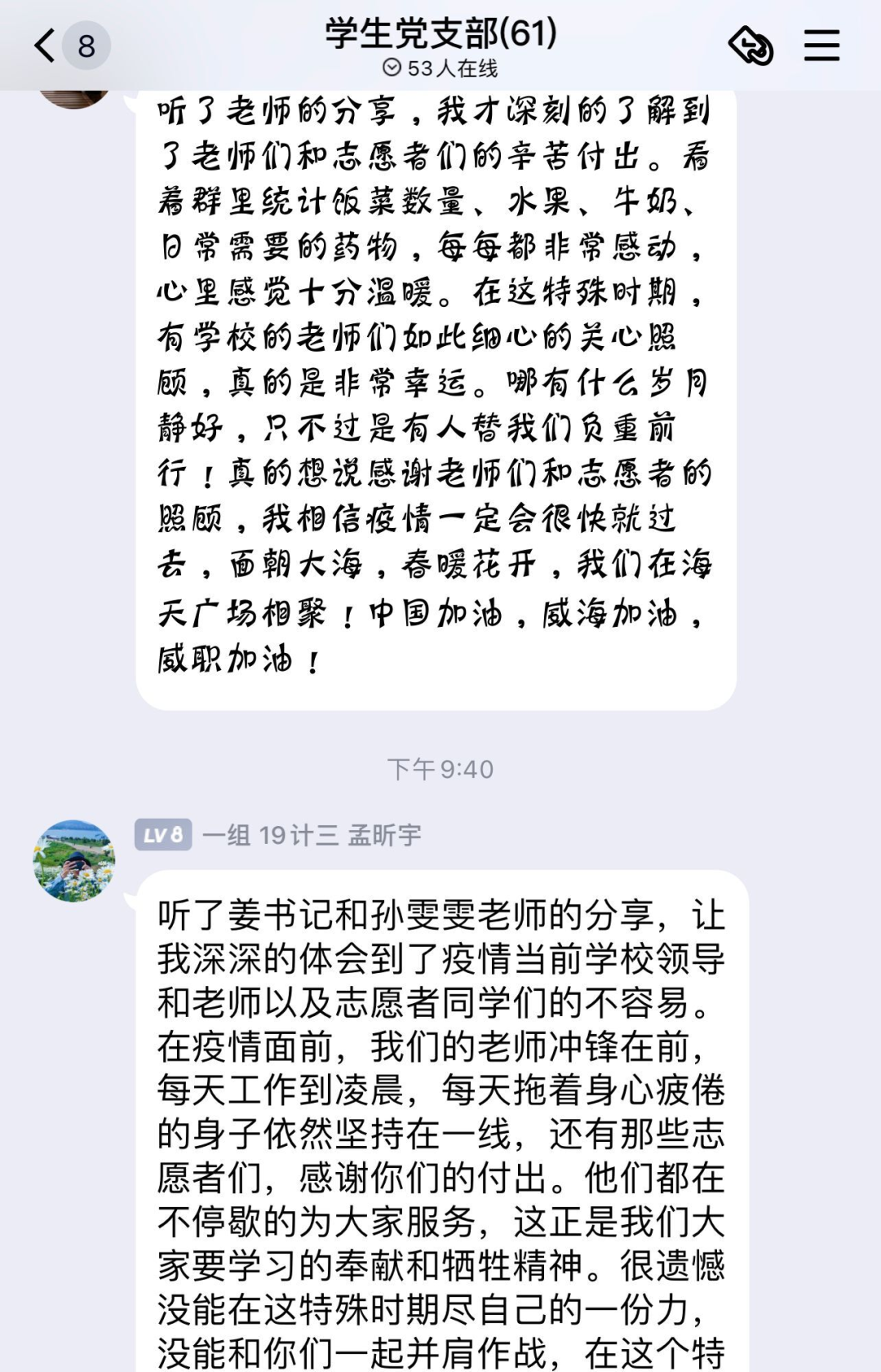Screen dimensions: 881x1372
Task: Open group title 学生党支部(61) info
Action: coord(440,34)
